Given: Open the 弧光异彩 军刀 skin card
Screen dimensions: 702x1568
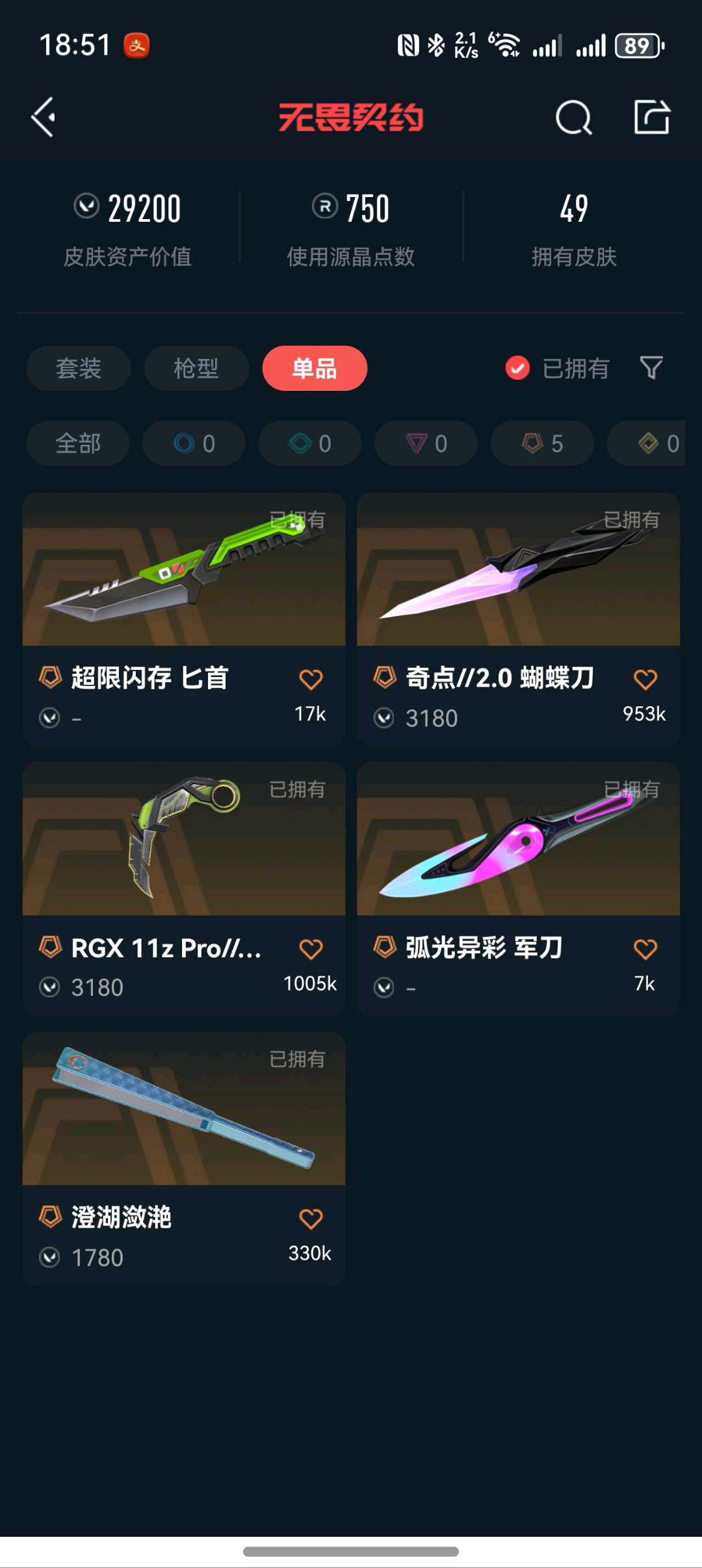Looking at the screenshot, I should [519, 888].
